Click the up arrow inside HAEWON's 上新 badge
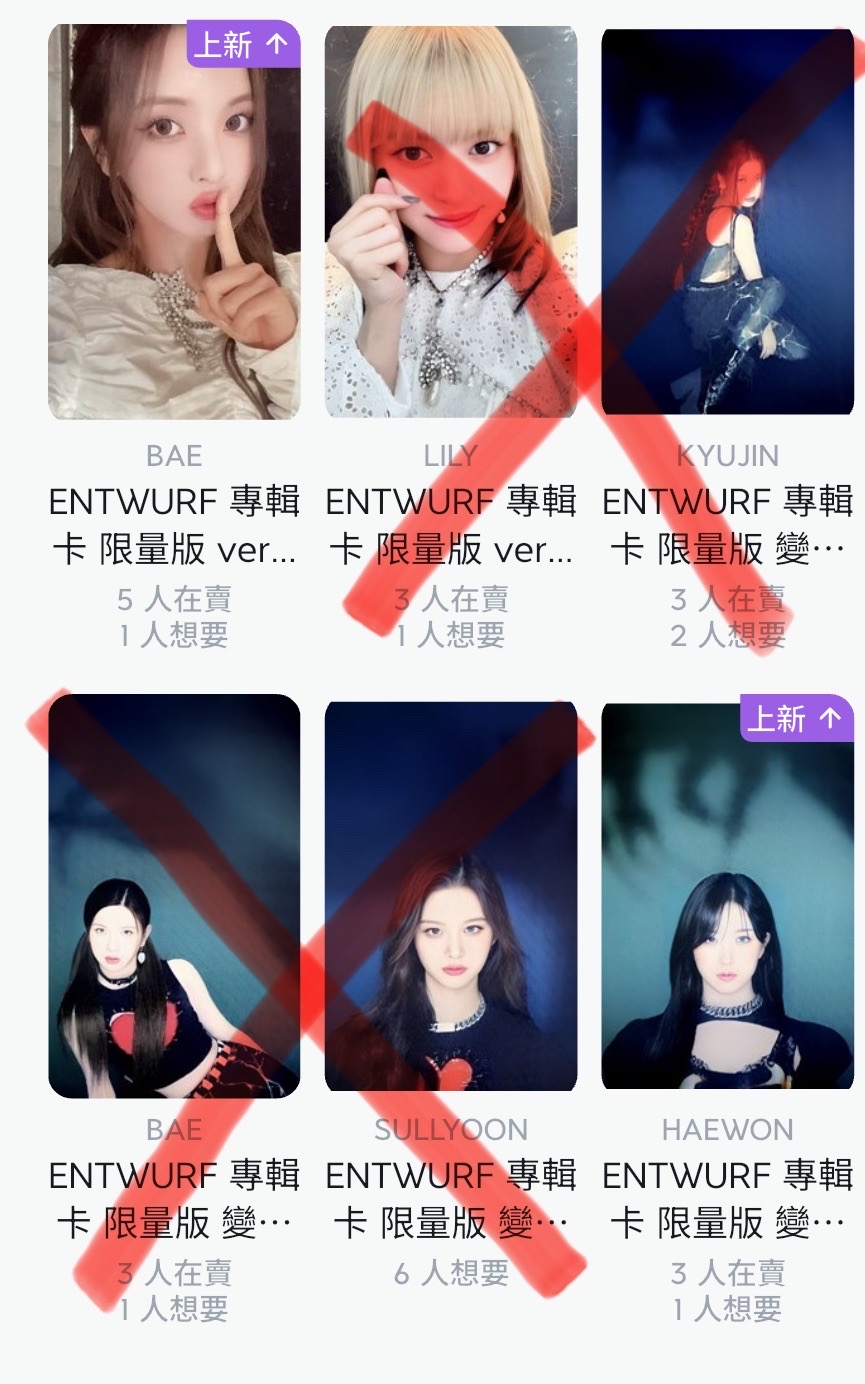This screenshot has height=1384, width=865. point(830,719)
